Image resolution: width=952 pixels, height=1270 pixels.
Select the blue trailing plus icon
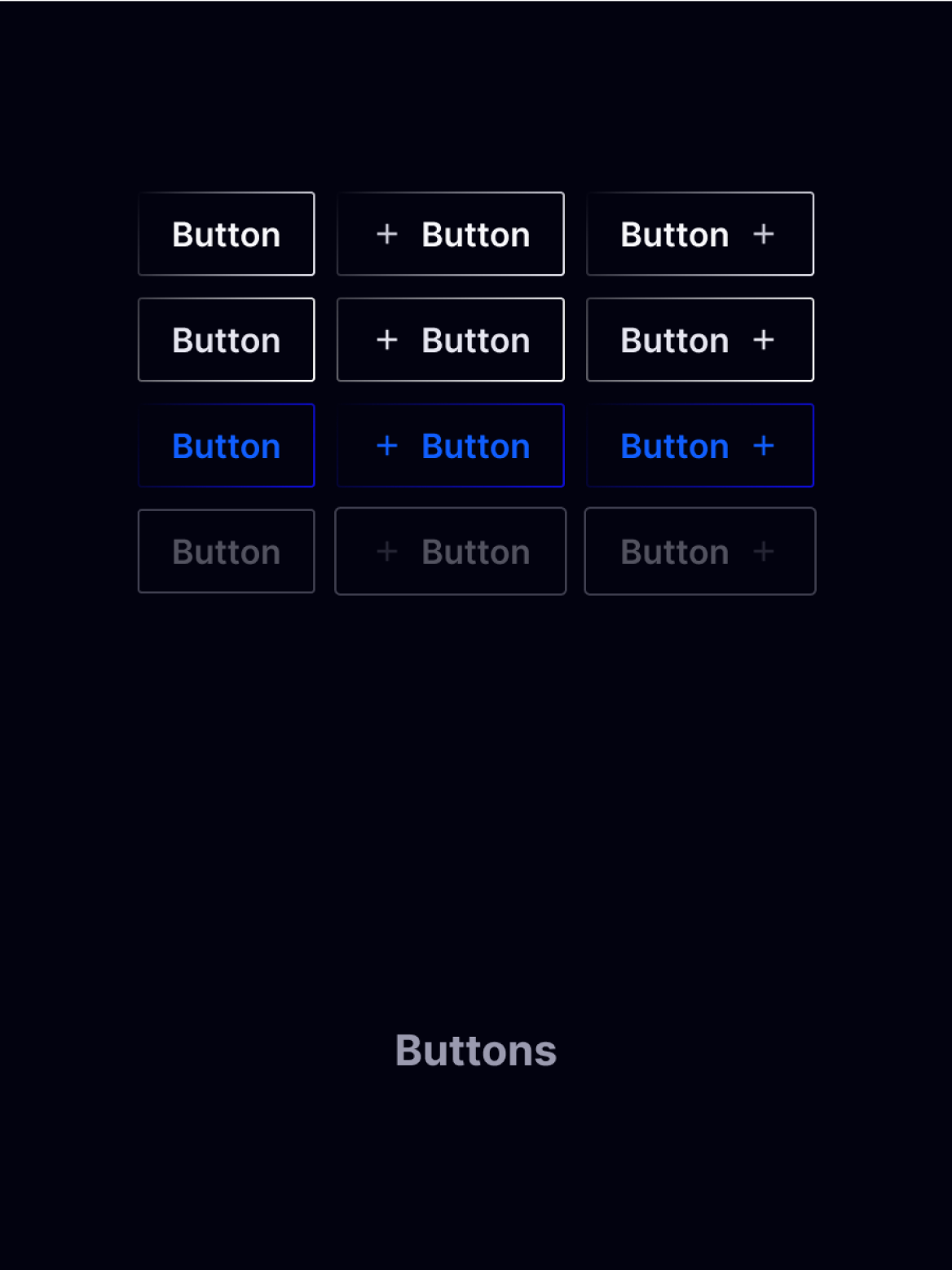[x=764, y=446]
